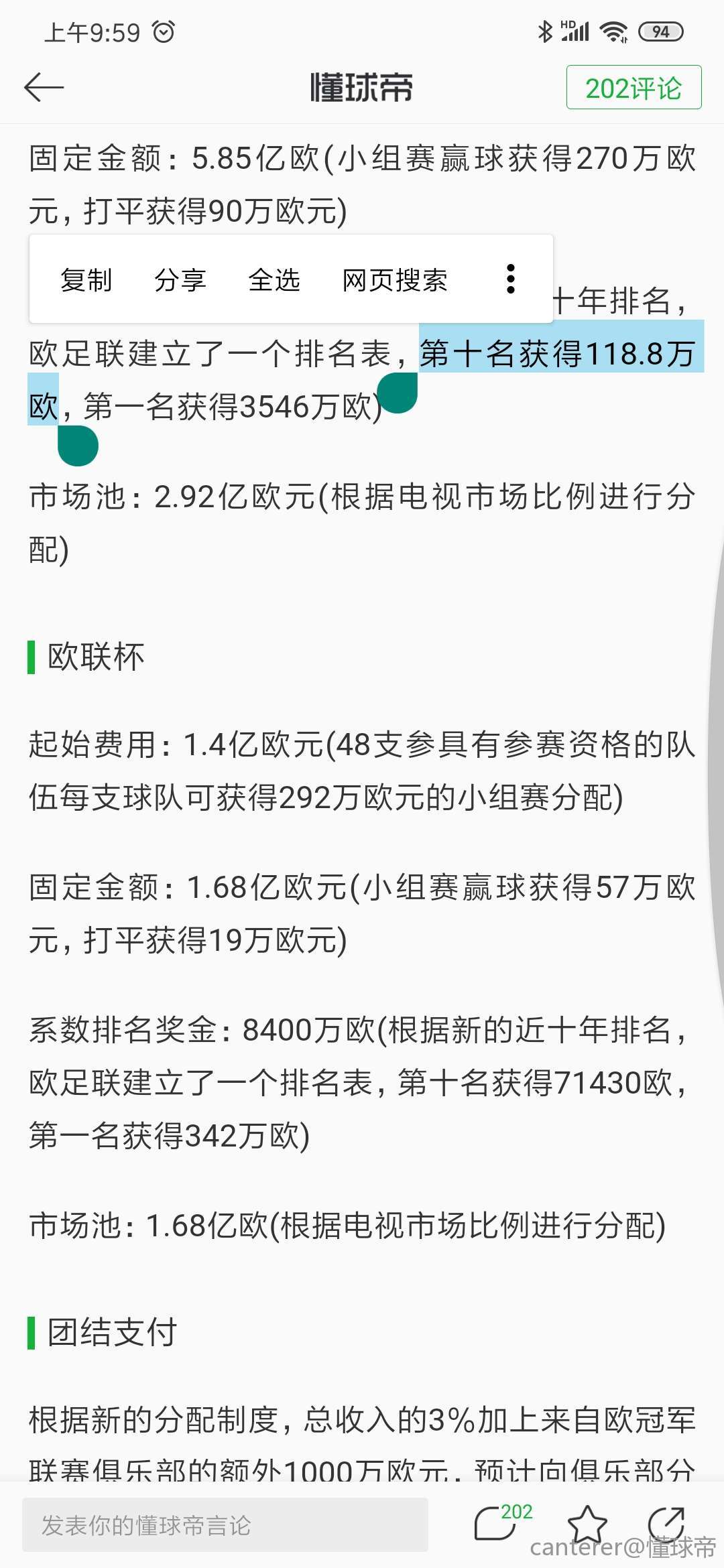Tap the comment input field at the bottom

click(x=225, y=1525)
